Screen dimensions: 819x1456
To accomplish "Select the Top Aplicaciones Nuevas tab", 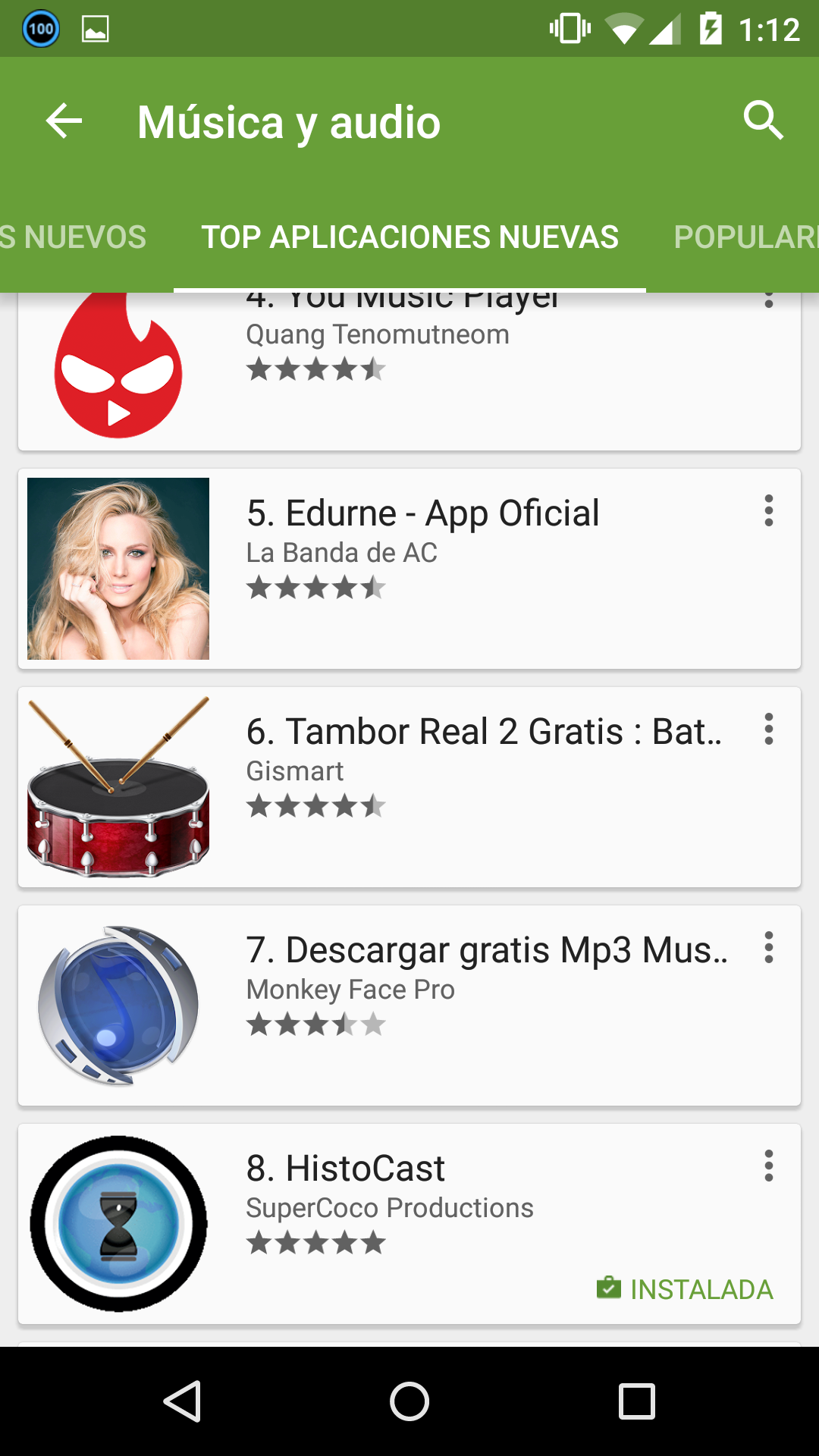I will tap(409, 237).
